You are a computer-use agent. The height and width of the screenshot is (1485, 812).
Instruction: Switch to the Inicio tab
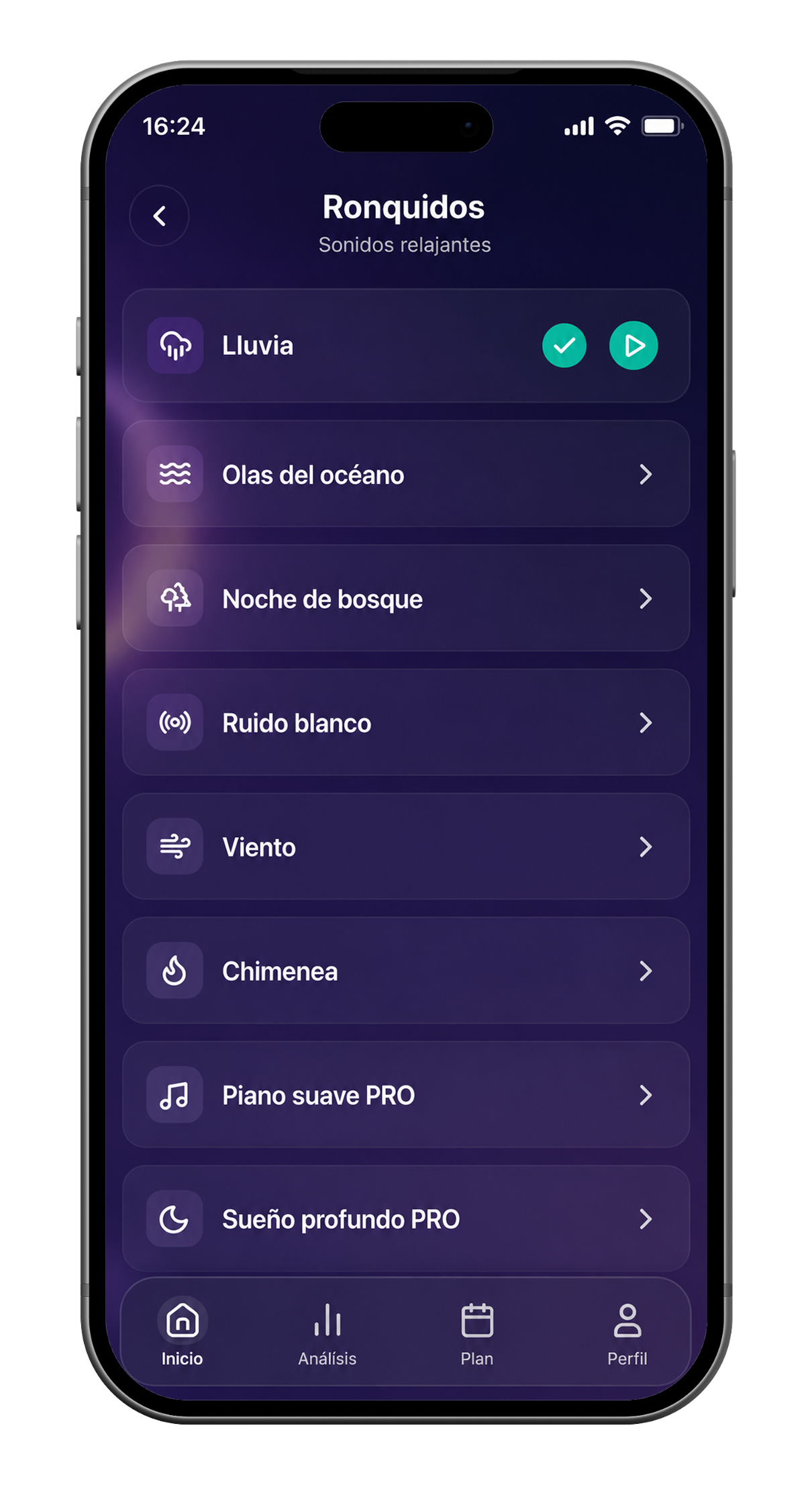[x=182, y=1333]
